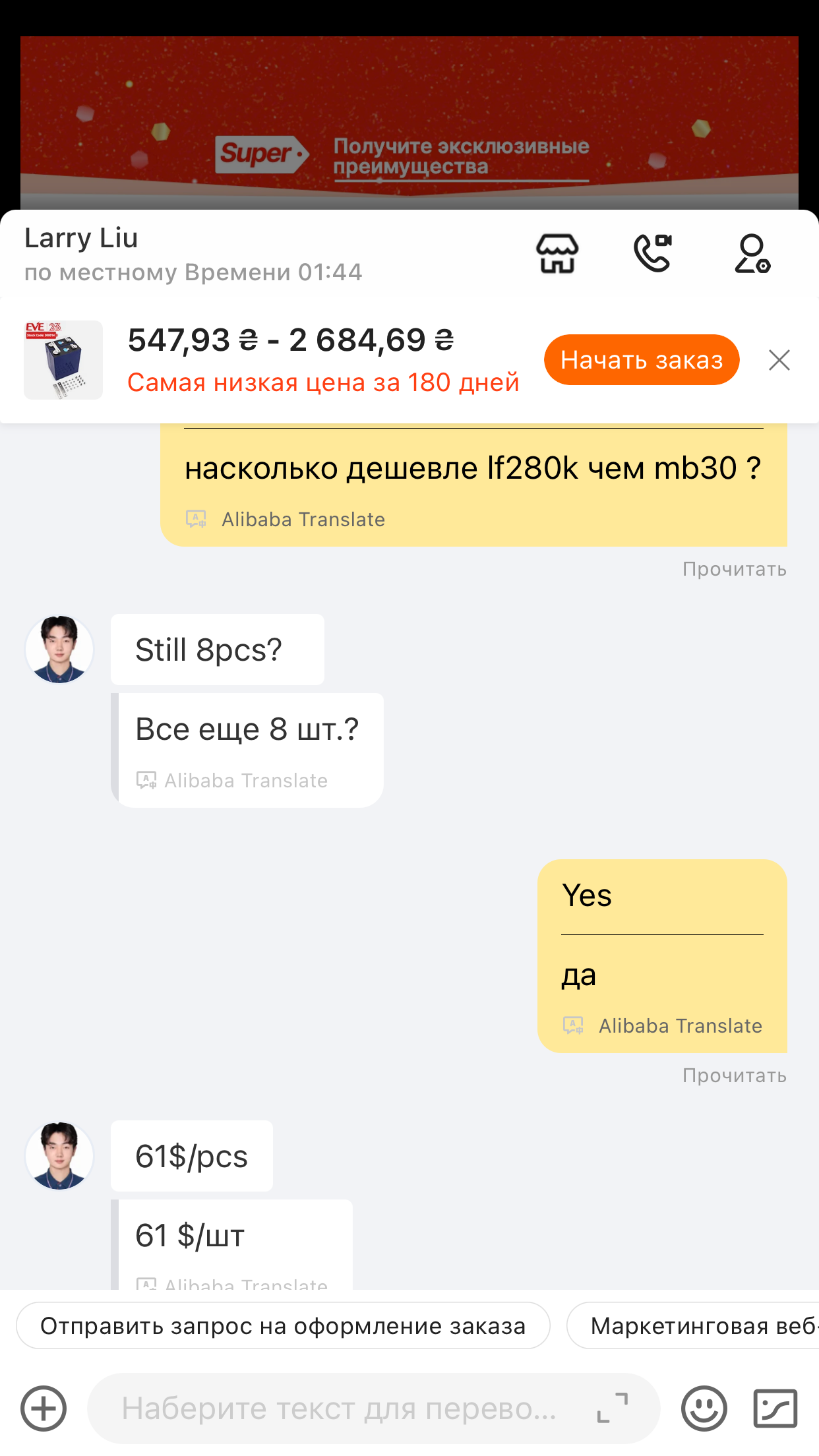Open the plus attachments menu

(x=44, y=1409)
